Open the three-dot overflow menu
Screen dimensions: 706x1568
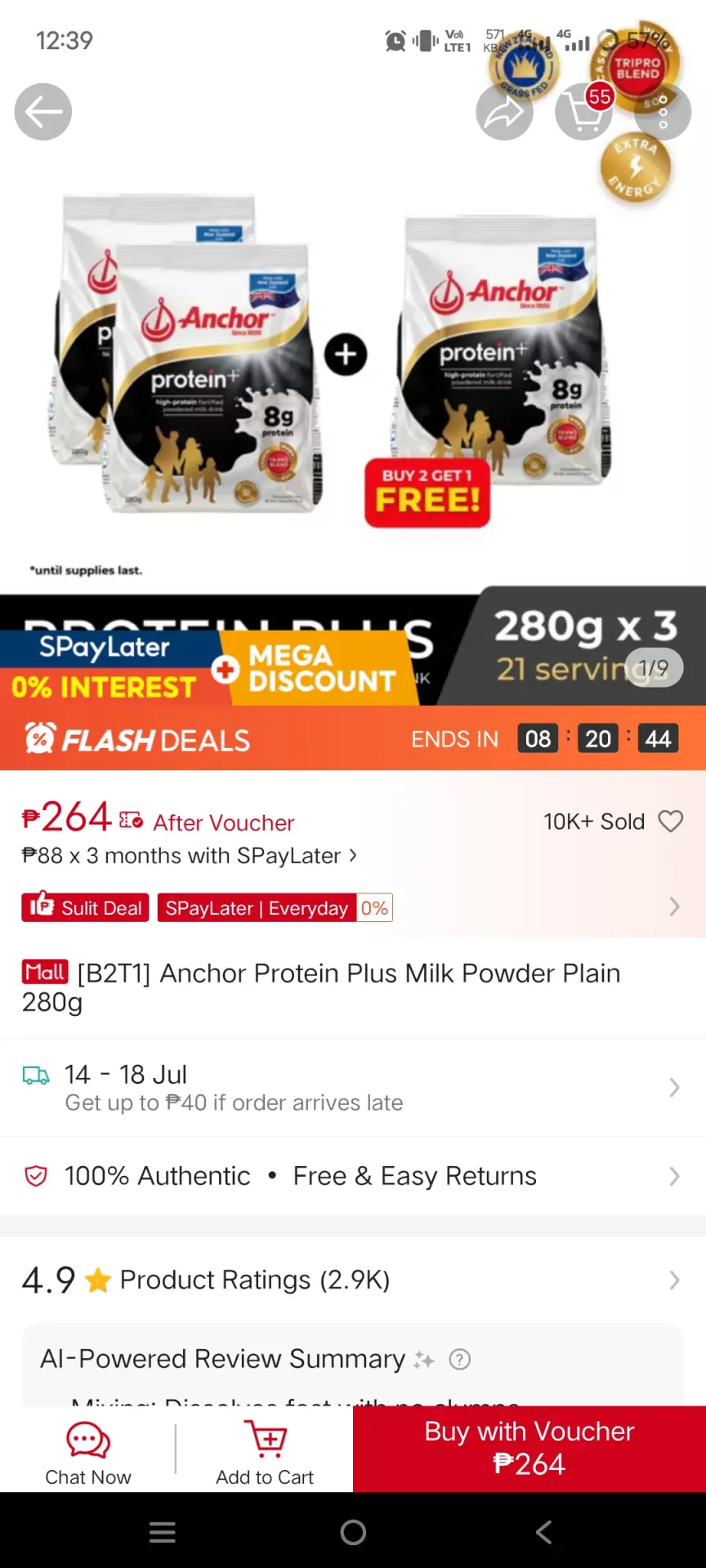663,112
